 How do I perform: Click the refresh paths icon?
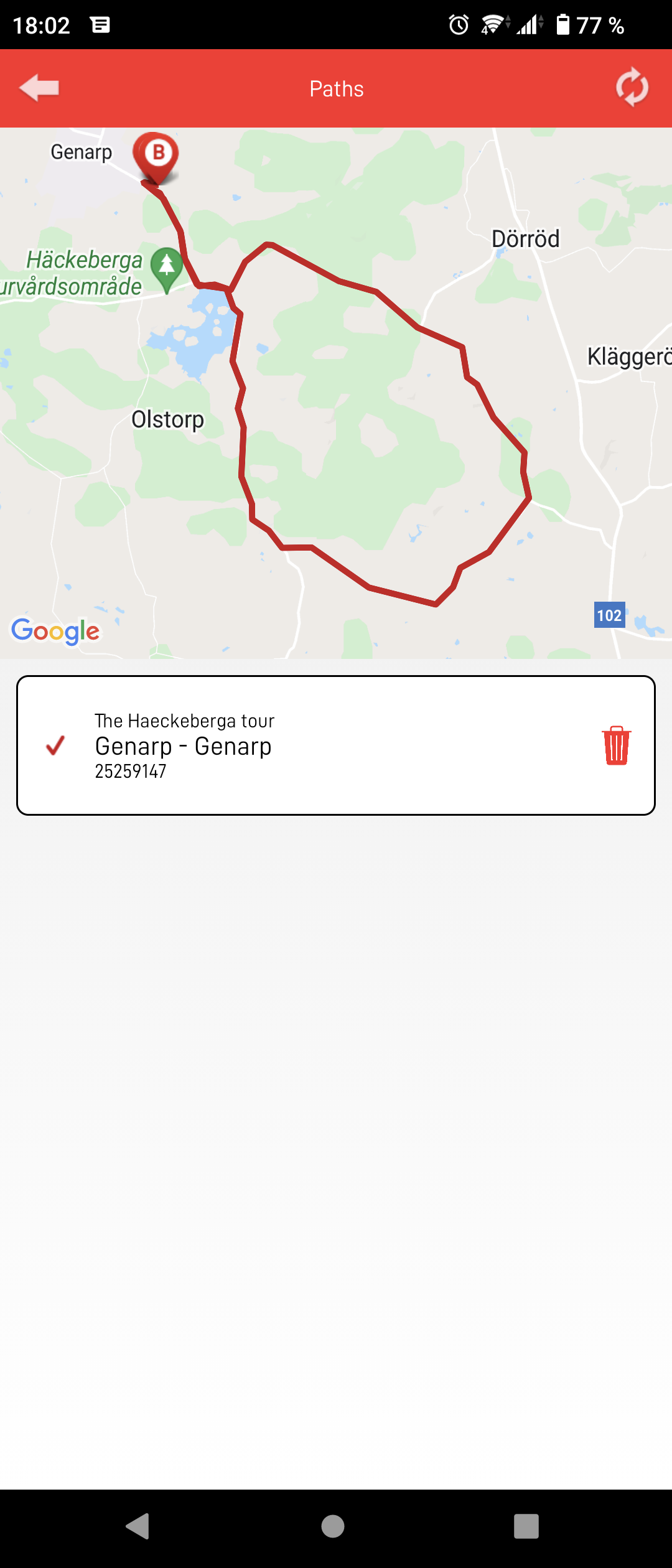point(632,88)
